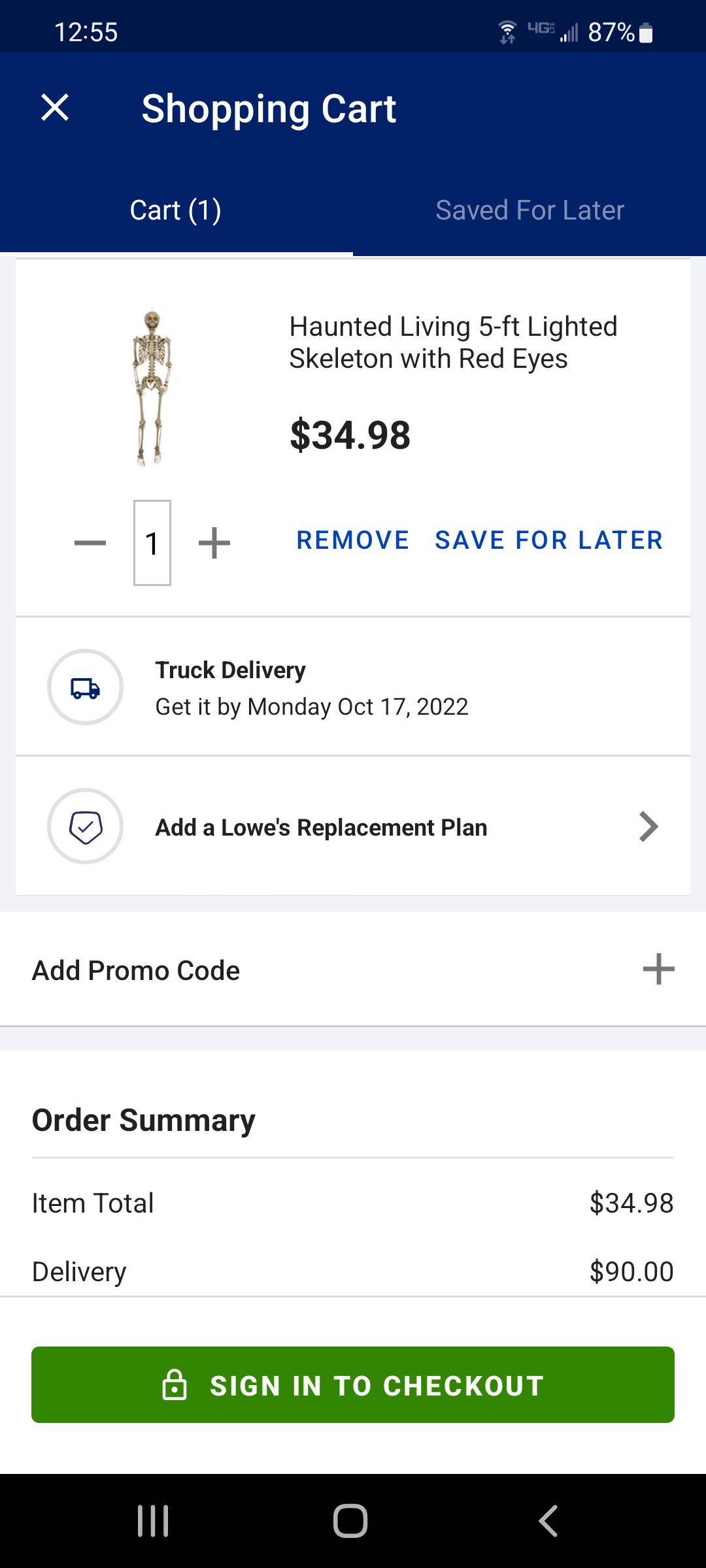Close the Shopping Cart with the X icon
Image resolution: width=706 pixels, height=1568 pixels.
pos(55,108)
